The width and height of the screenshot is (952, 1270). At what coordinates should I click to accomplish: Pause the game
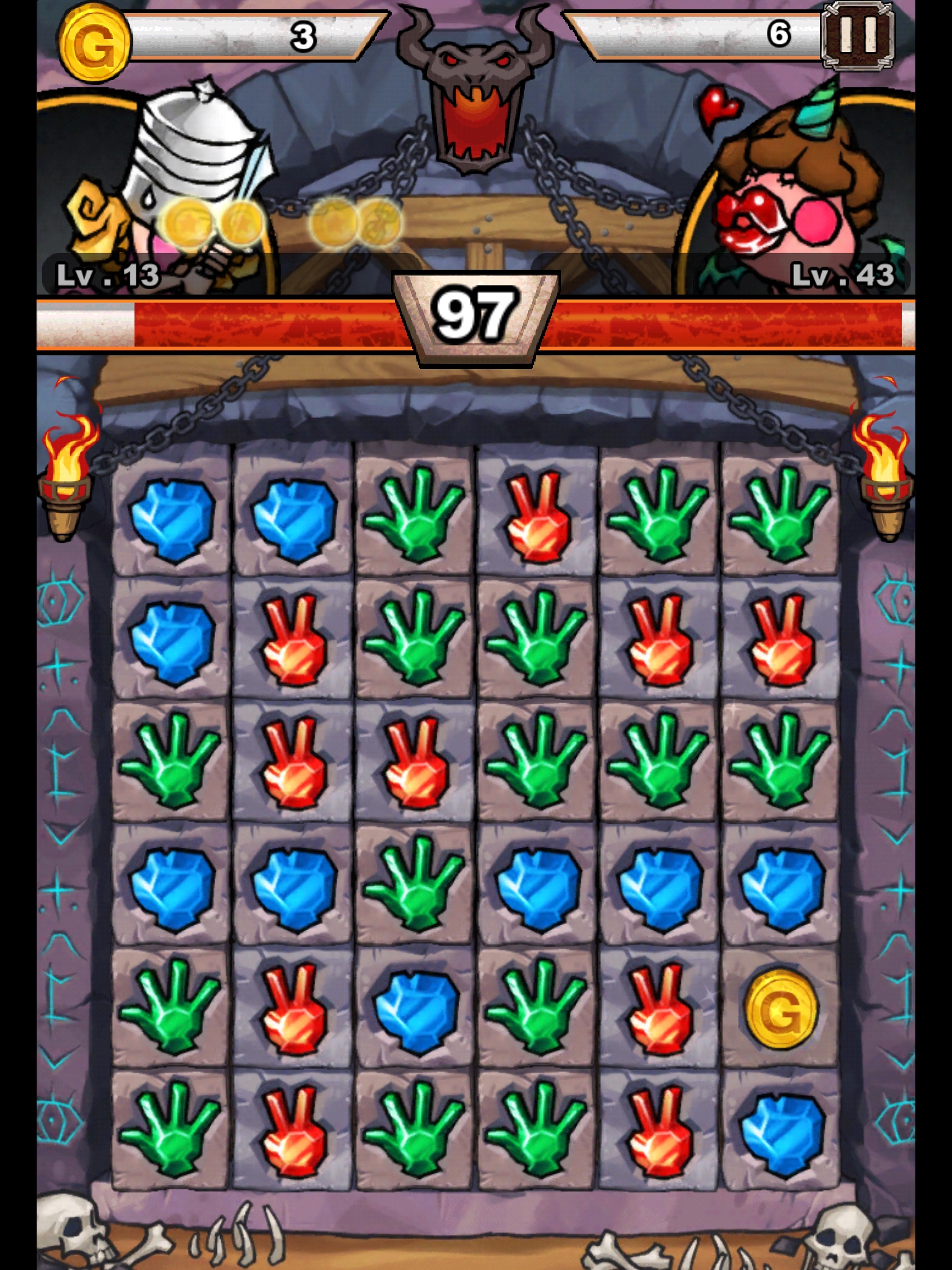pos(858,35)
